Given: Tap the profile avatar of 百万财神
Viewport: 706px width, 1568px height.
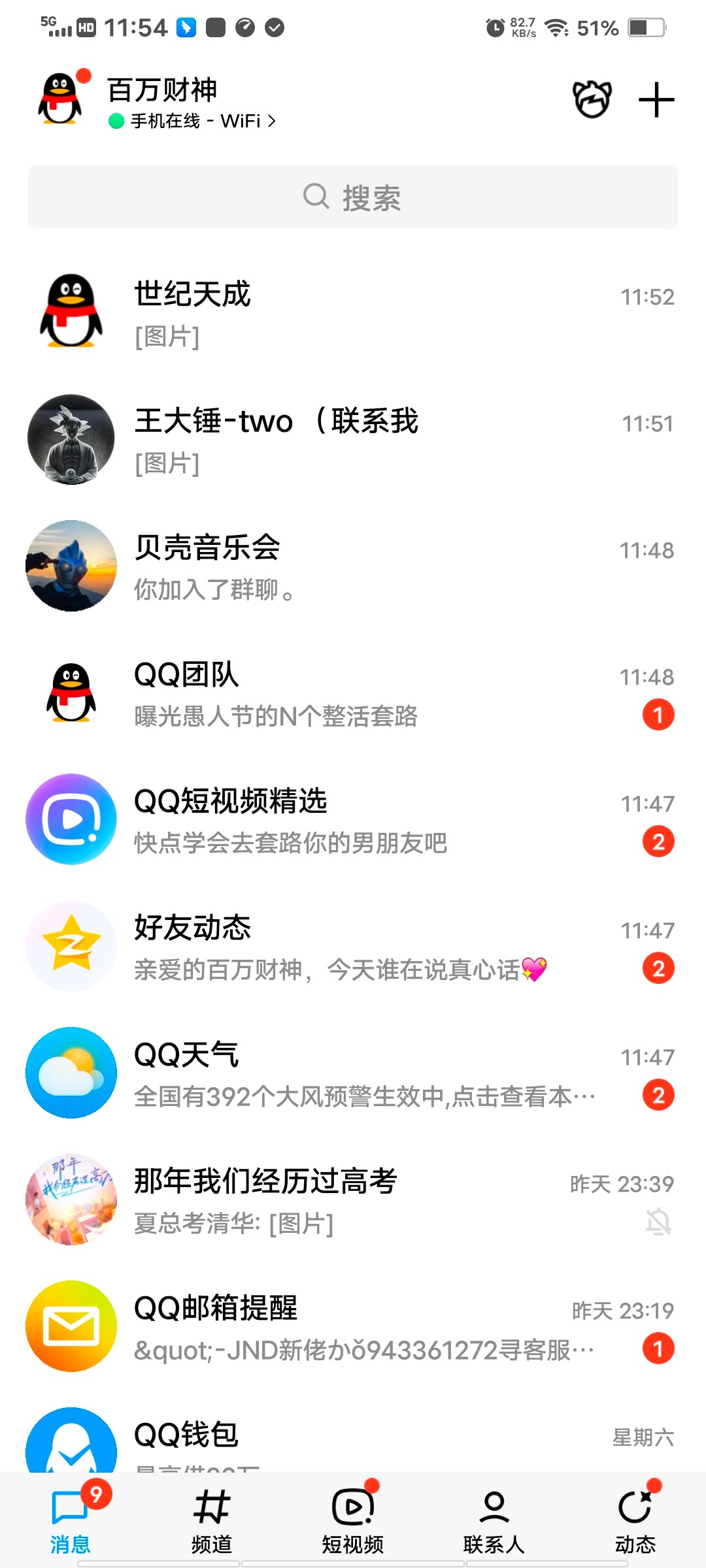Looking at the screenshot, I should pyautogui.click(x=61, y=99).
